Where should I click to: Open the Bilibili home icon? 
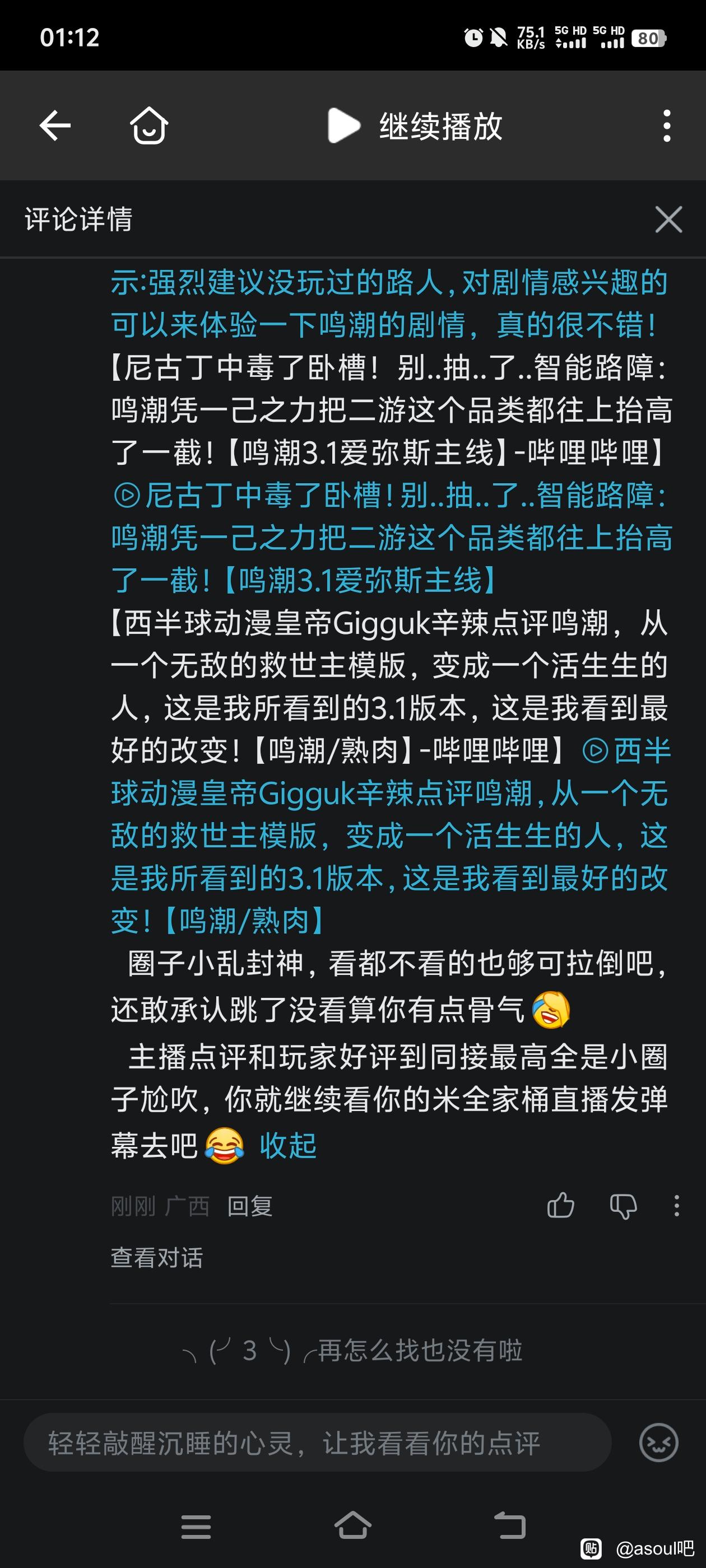[148, 126]
